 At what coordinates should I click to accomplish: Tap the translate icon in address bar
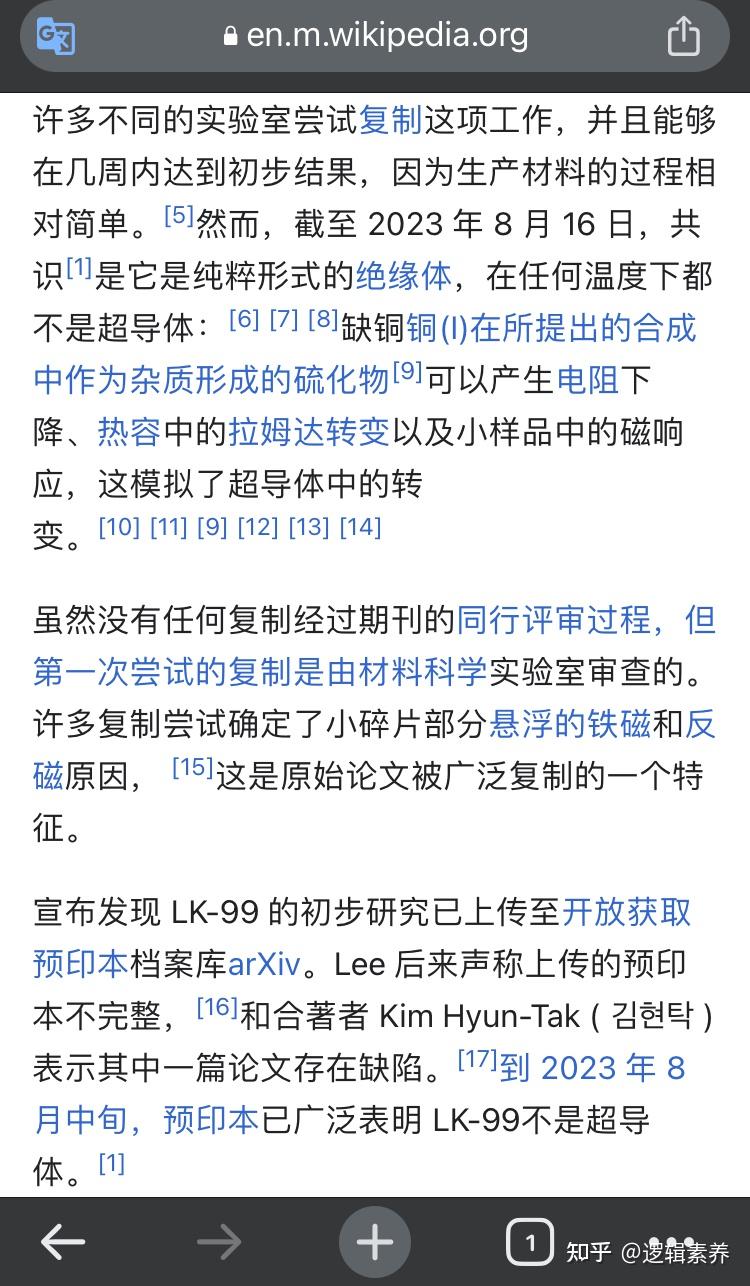[56, 37]
